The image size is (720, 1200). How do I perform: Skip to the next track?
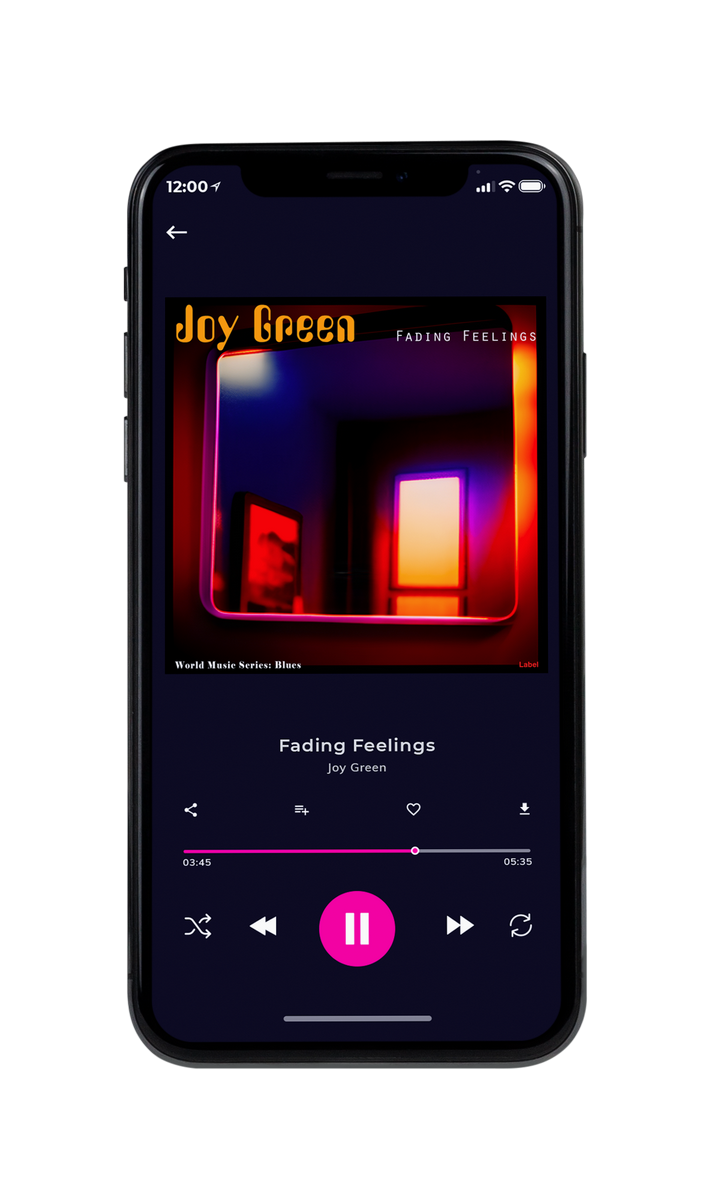point(460,926)
